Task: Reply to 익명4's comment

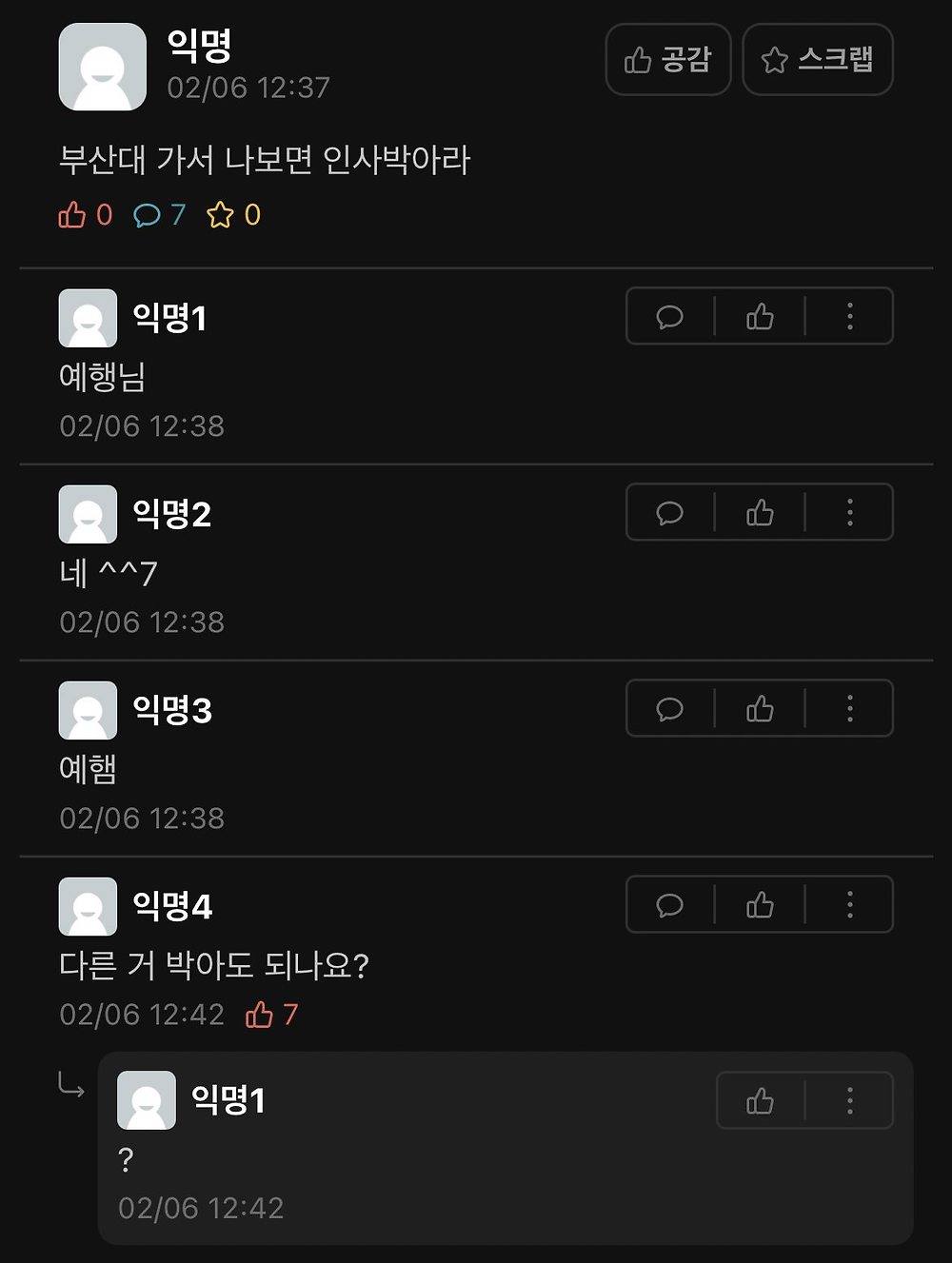Action: point(670,904)
